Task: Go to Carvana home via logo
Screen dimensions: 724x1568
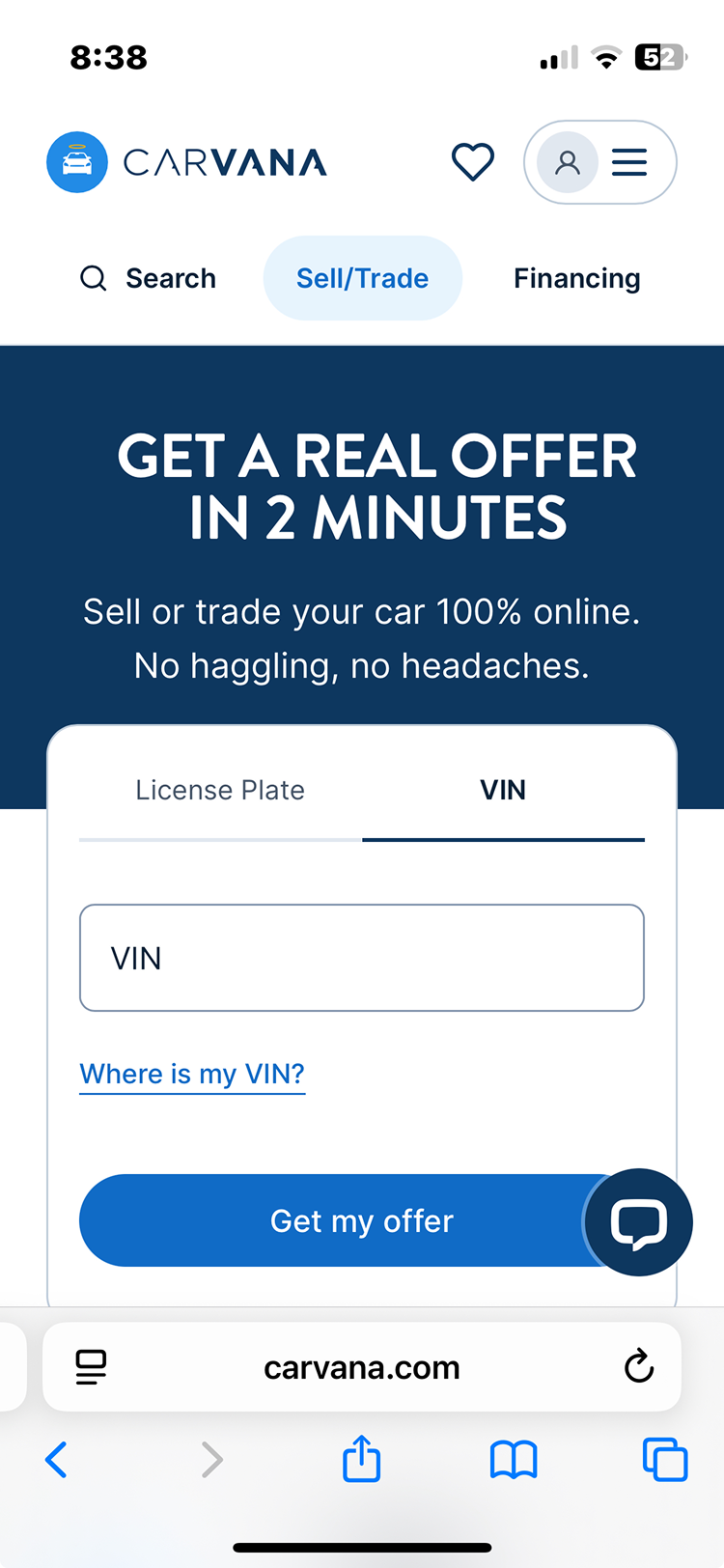Action: click(x=187, y=162)
